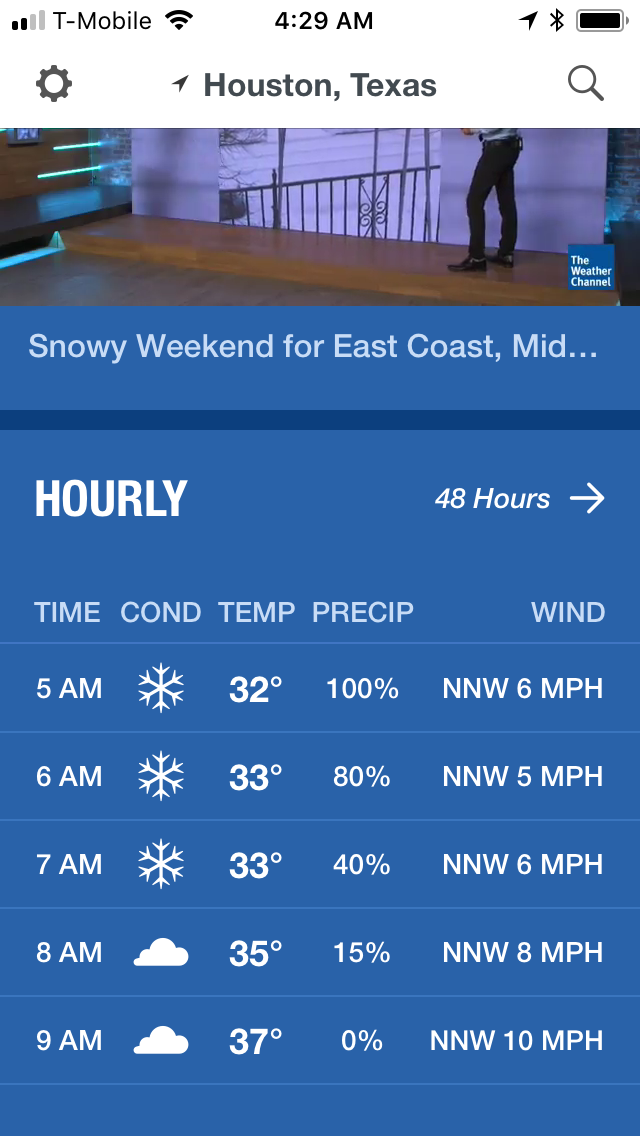Play the Weather Channel video
This screenshot has height=1136, width=640.
click(320, 217)
